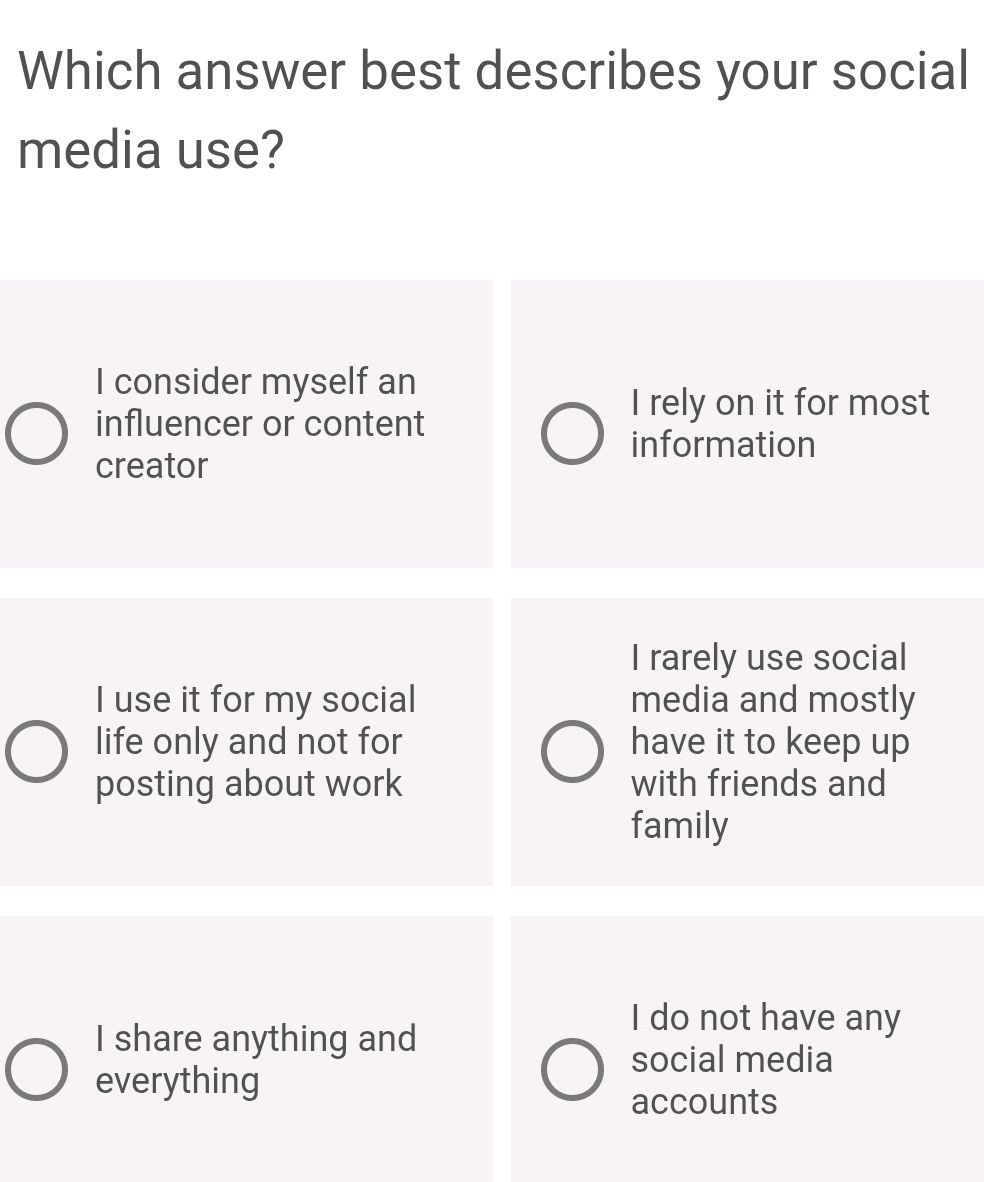The image size is (984, 1182).
Task: Pick 'I use it for my social life only'
Action: pyautogui.click(x=37, y=750)
